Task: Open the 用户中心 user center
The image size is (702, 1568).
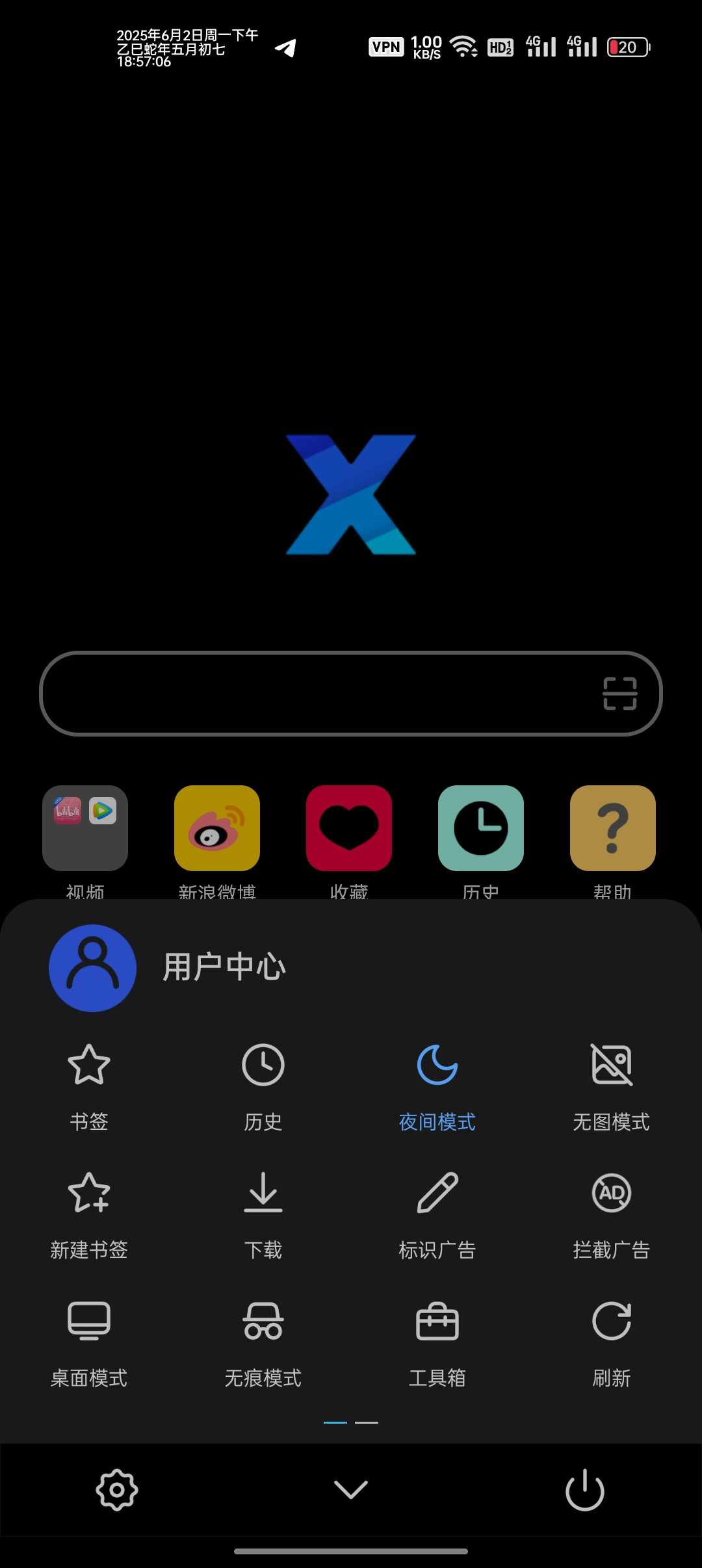Action: tap(168, 968)
